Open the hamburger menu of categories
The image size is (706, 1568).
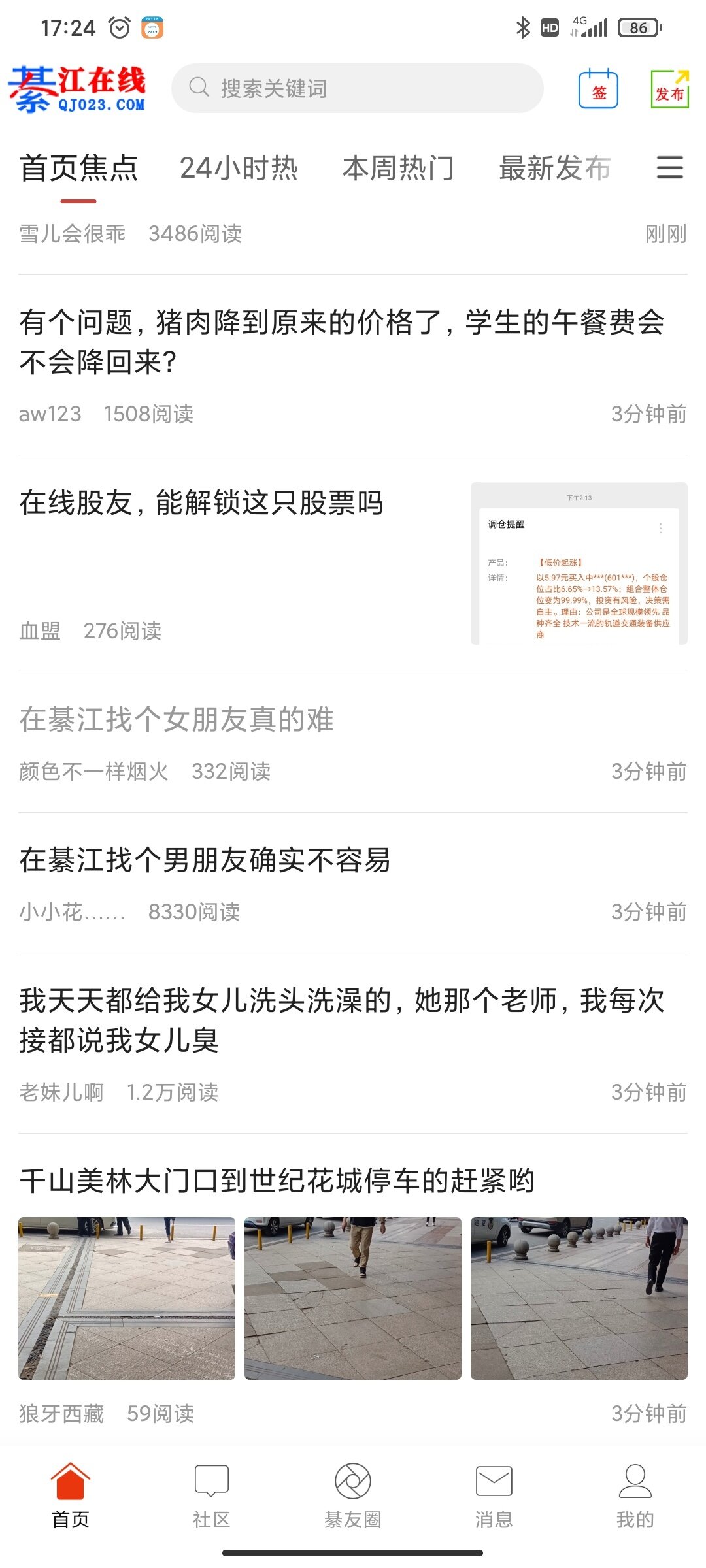670,168
